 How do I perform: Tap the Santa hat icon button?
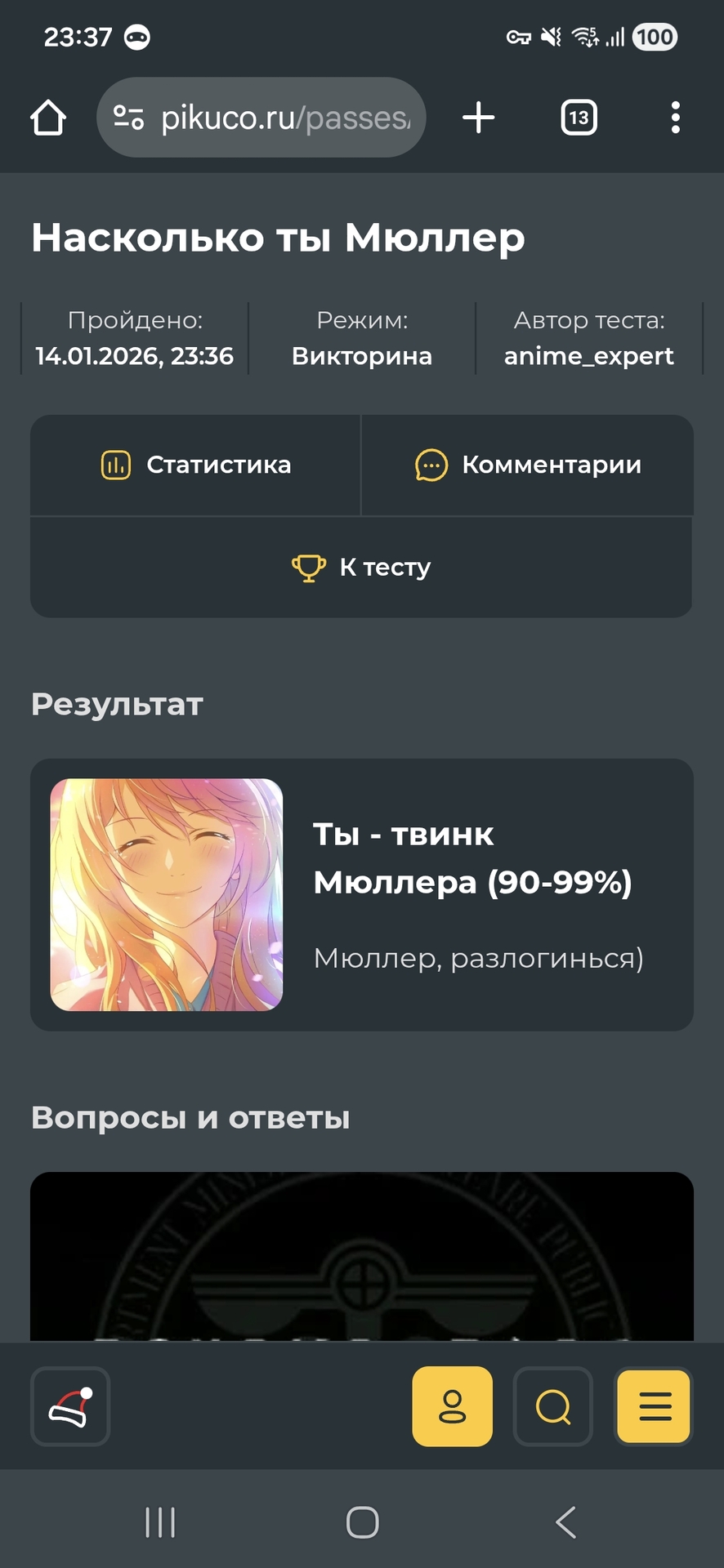point(70,1406)
